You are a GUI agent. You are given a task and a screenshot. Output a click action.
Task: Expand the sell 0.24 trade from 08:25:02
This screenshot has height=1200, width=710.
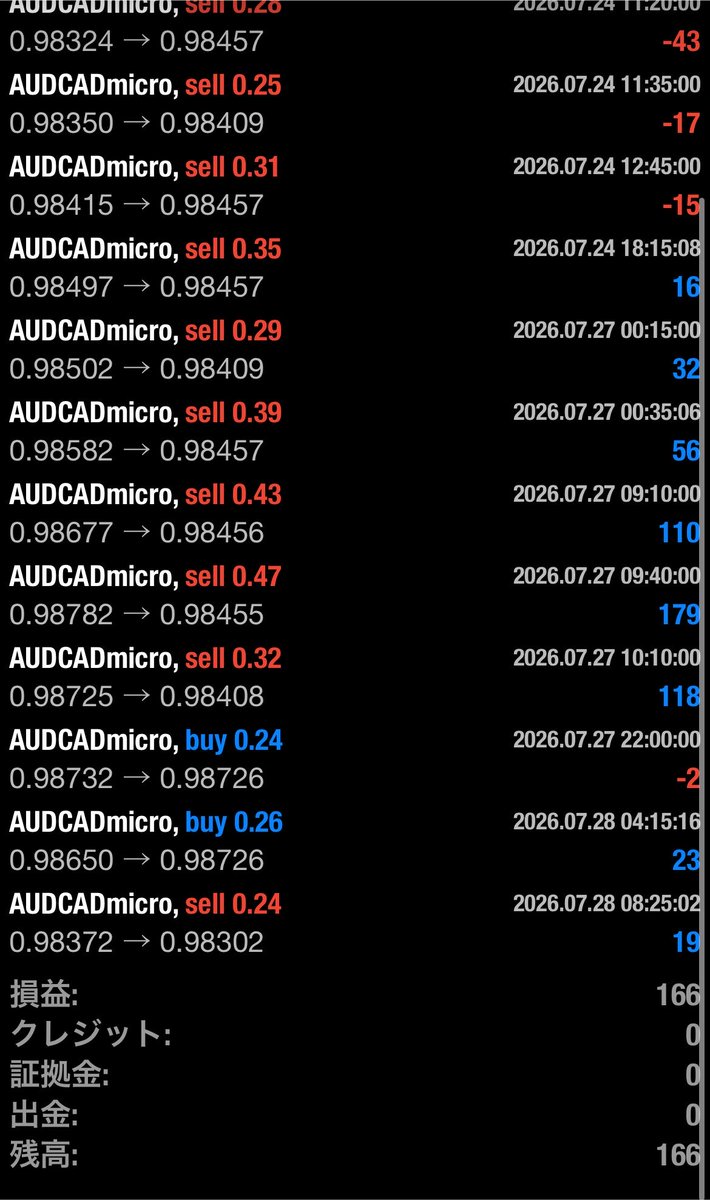[x=355, y=925]
